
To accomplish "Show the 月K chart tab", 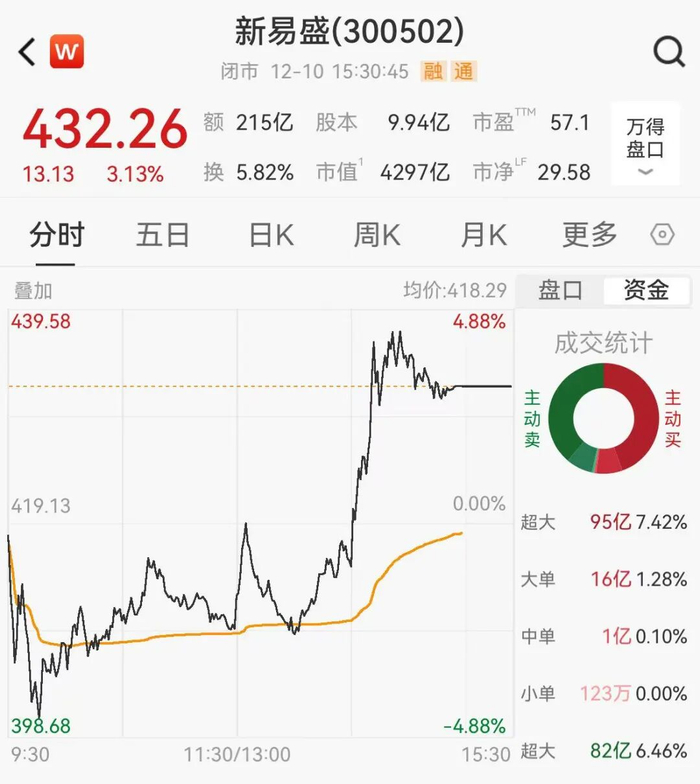I will point(484,235).
